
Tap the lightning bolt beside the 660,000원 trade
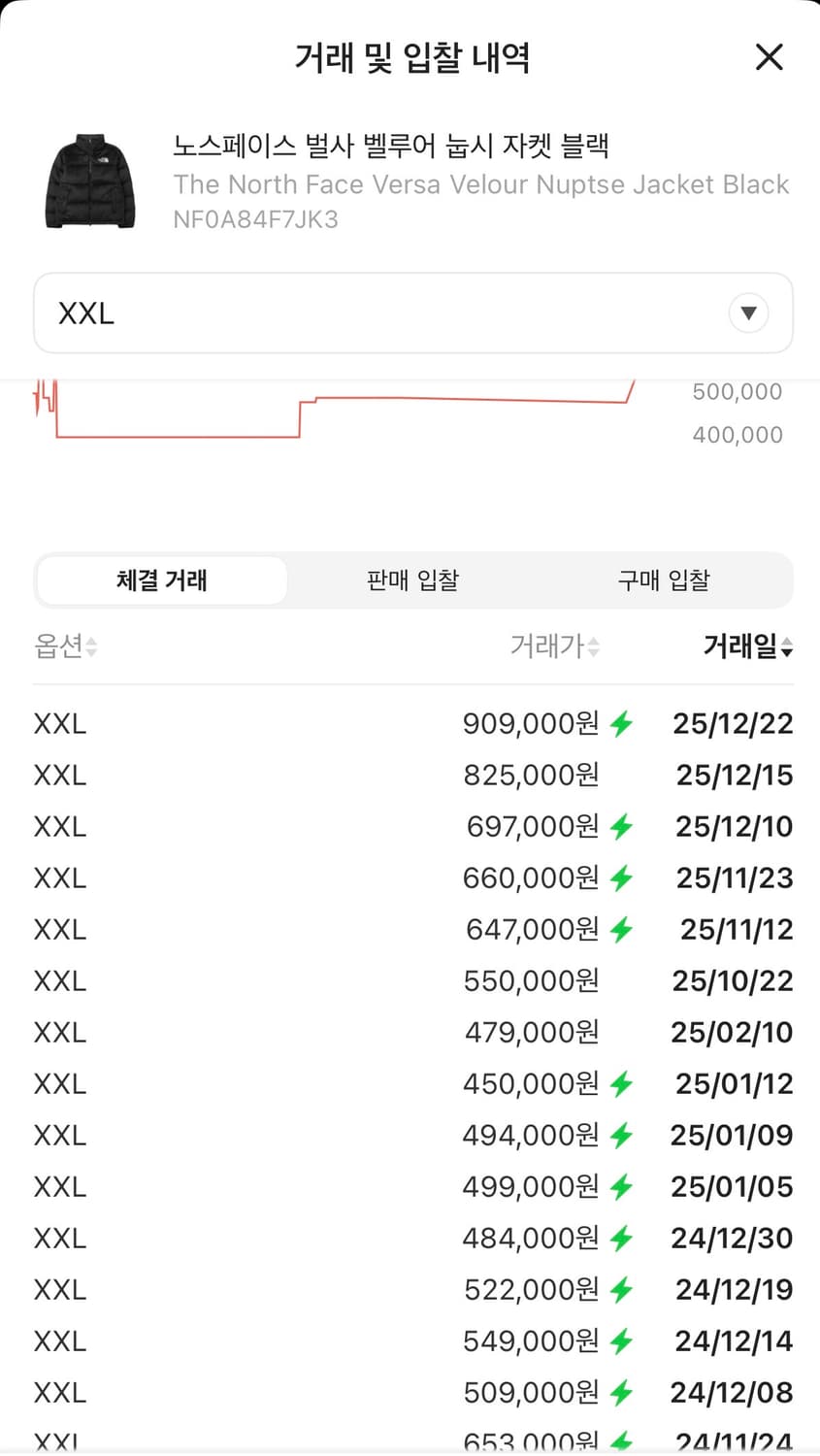click(620, 877)
